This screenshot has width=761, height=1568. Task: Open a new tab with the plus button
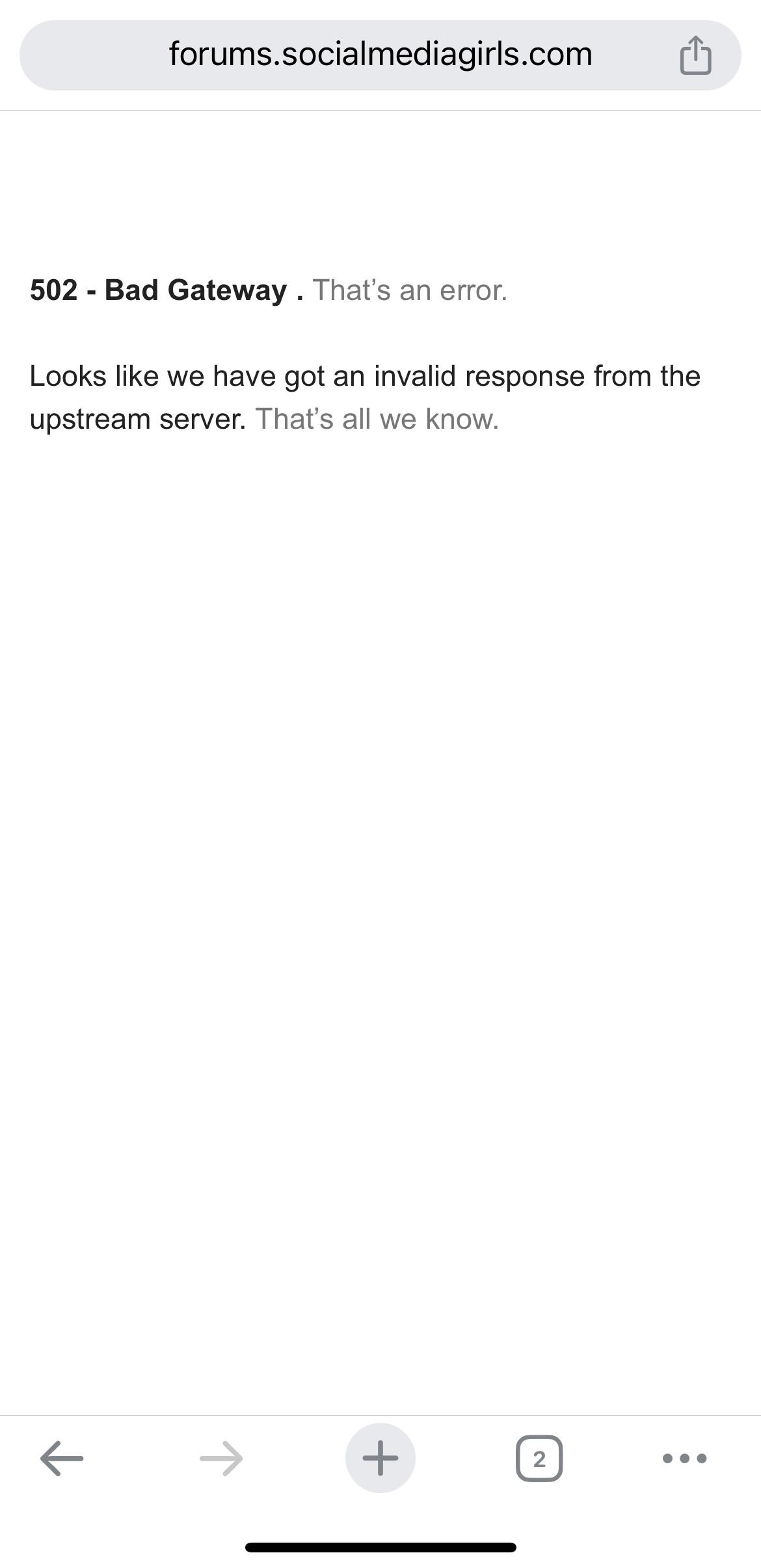click(x=380, y=1458)
